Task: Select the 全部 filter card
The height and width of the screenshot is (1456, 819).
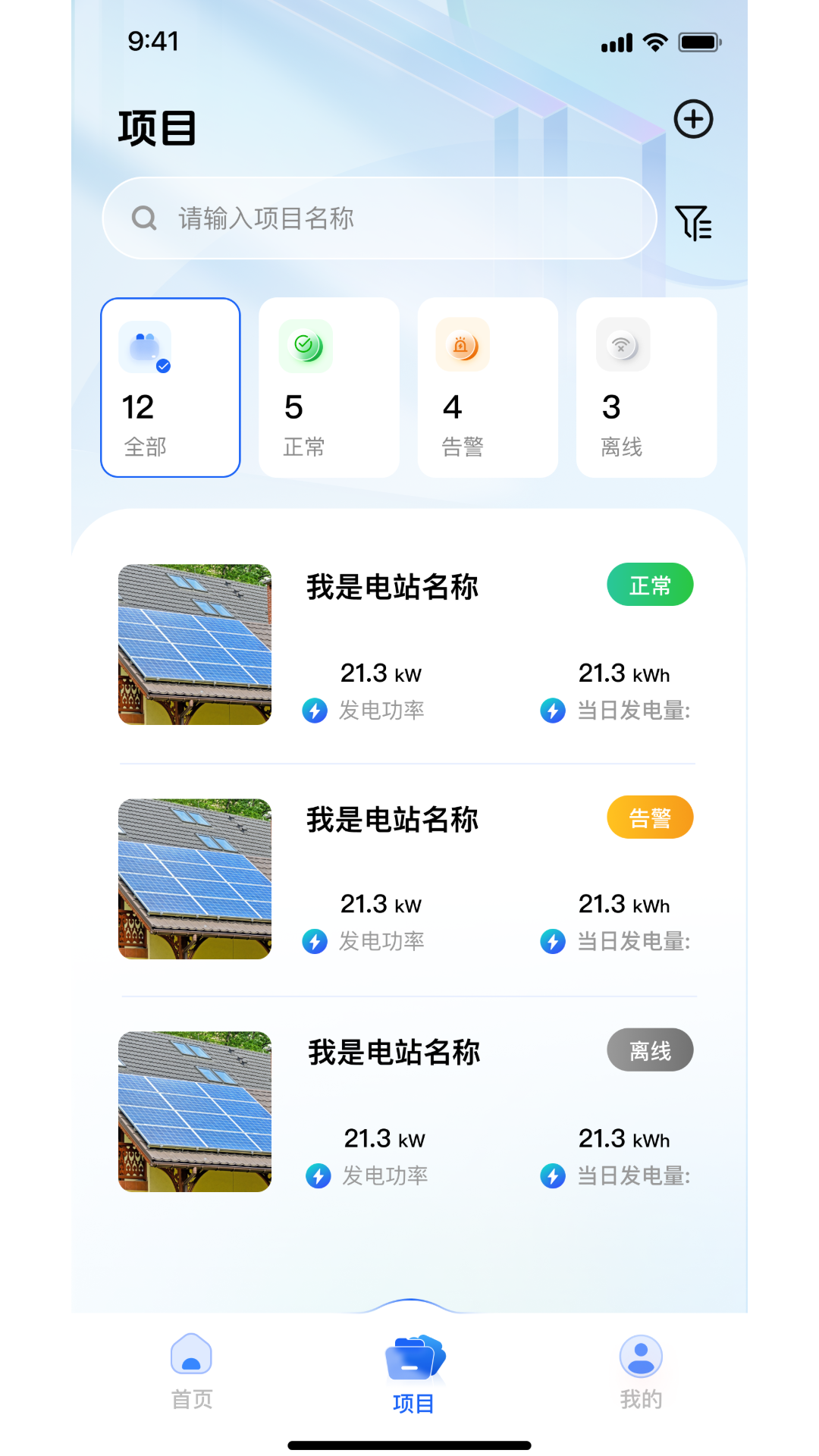Action: (x=170, y=387)
